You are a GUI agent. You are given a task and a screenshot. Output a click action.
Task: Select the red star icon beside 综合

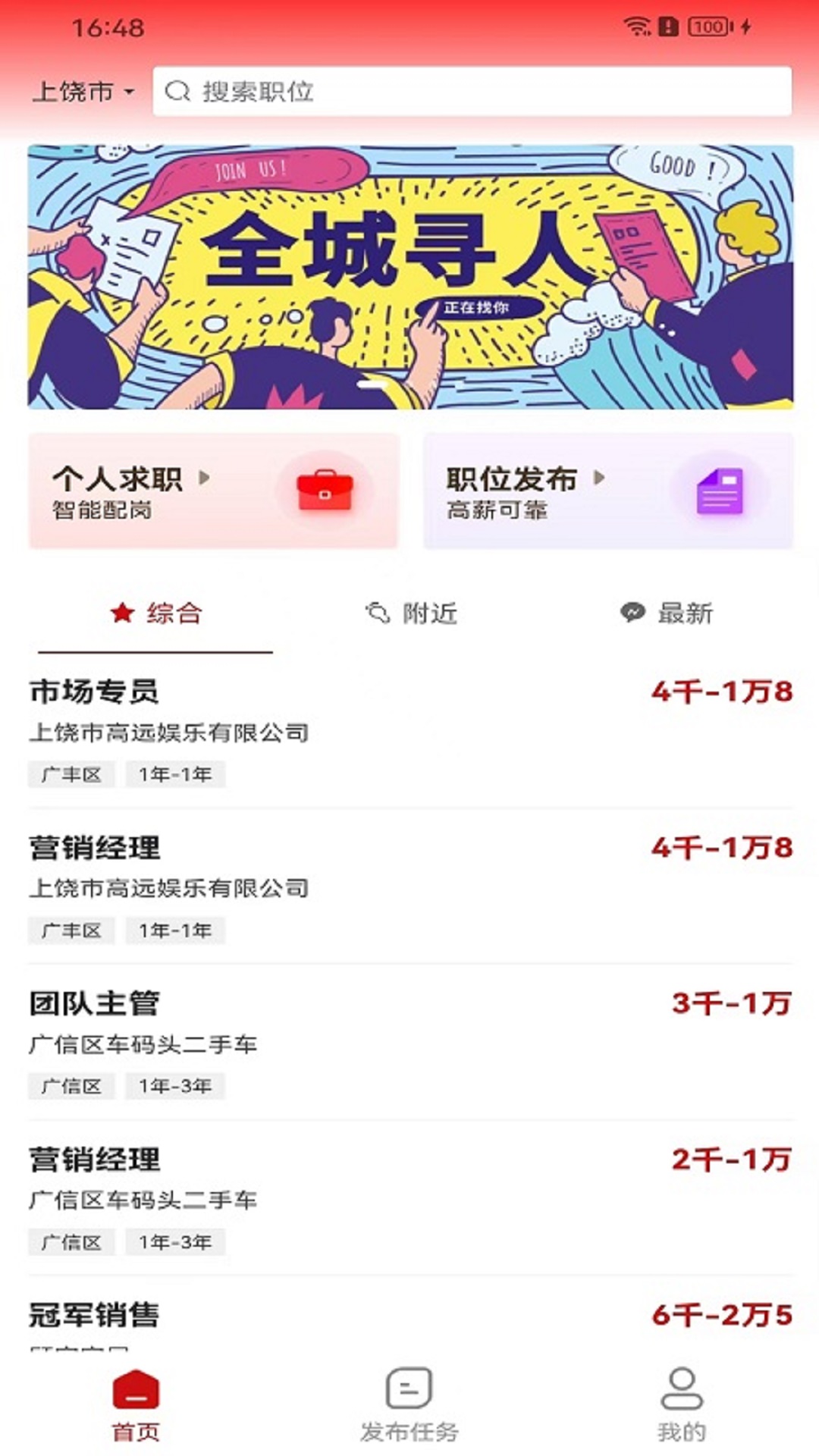(120, 614)
